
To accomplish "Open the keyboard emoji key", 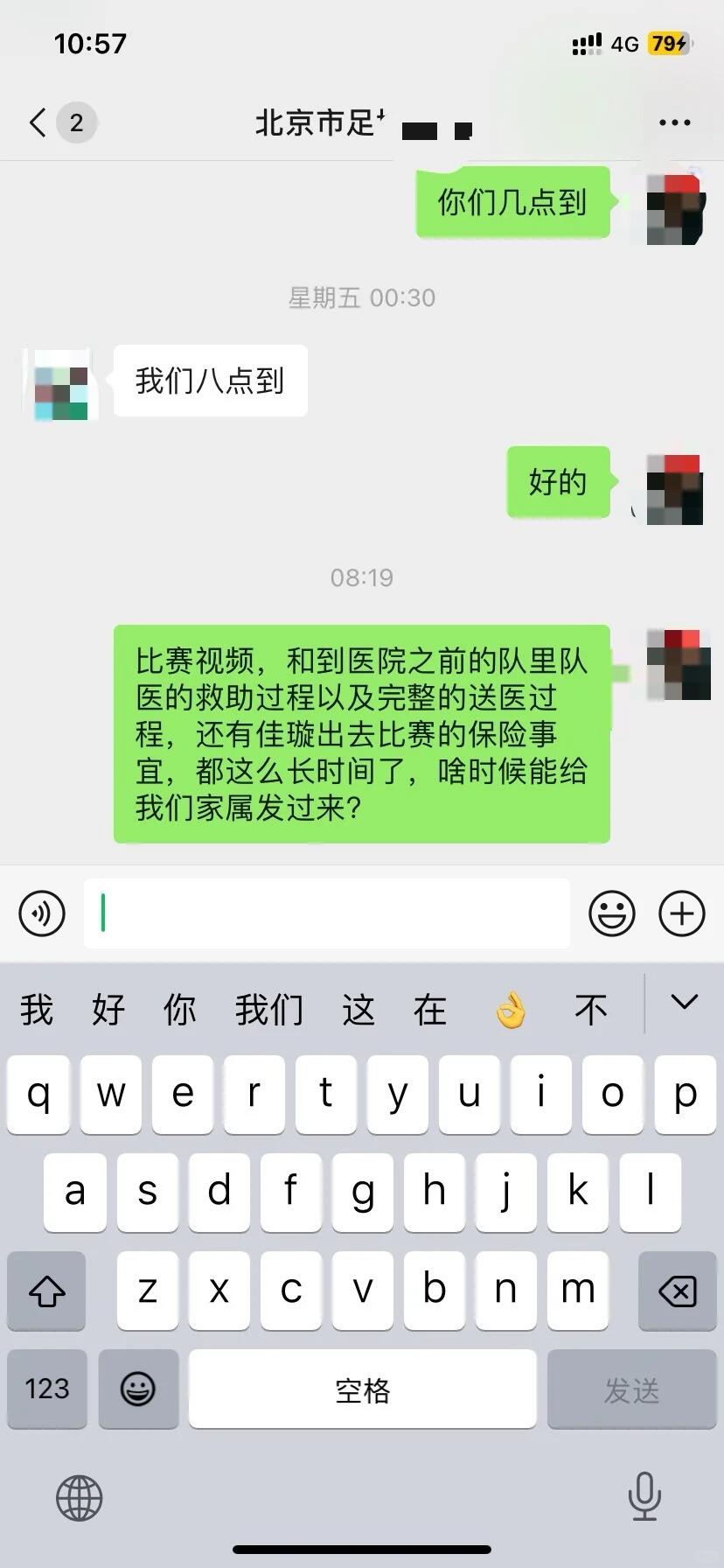I will click(138, 1389).
